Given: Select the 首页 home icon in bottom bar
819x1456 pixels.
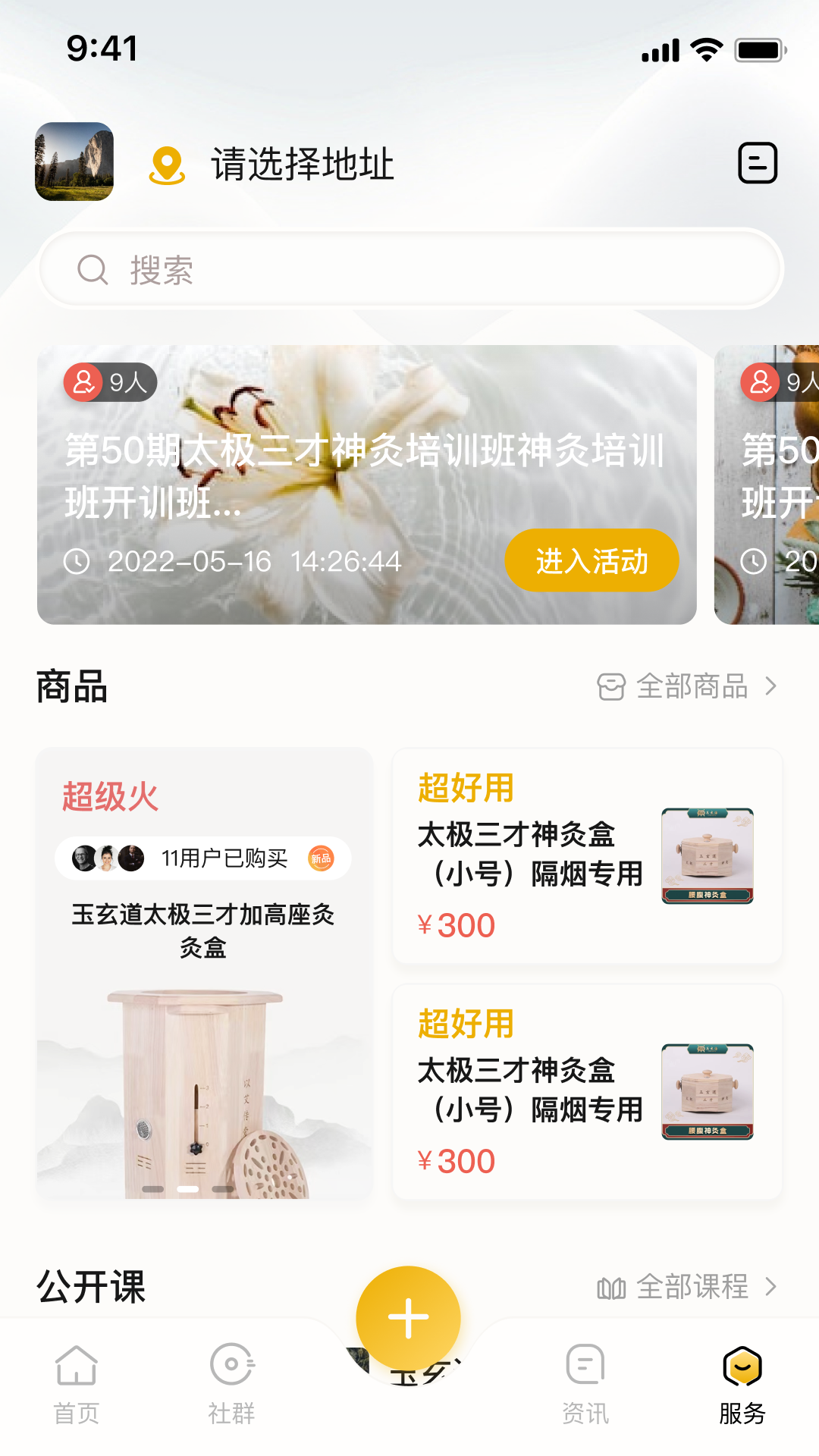Looking at the screenshot, I should 78,1365.
